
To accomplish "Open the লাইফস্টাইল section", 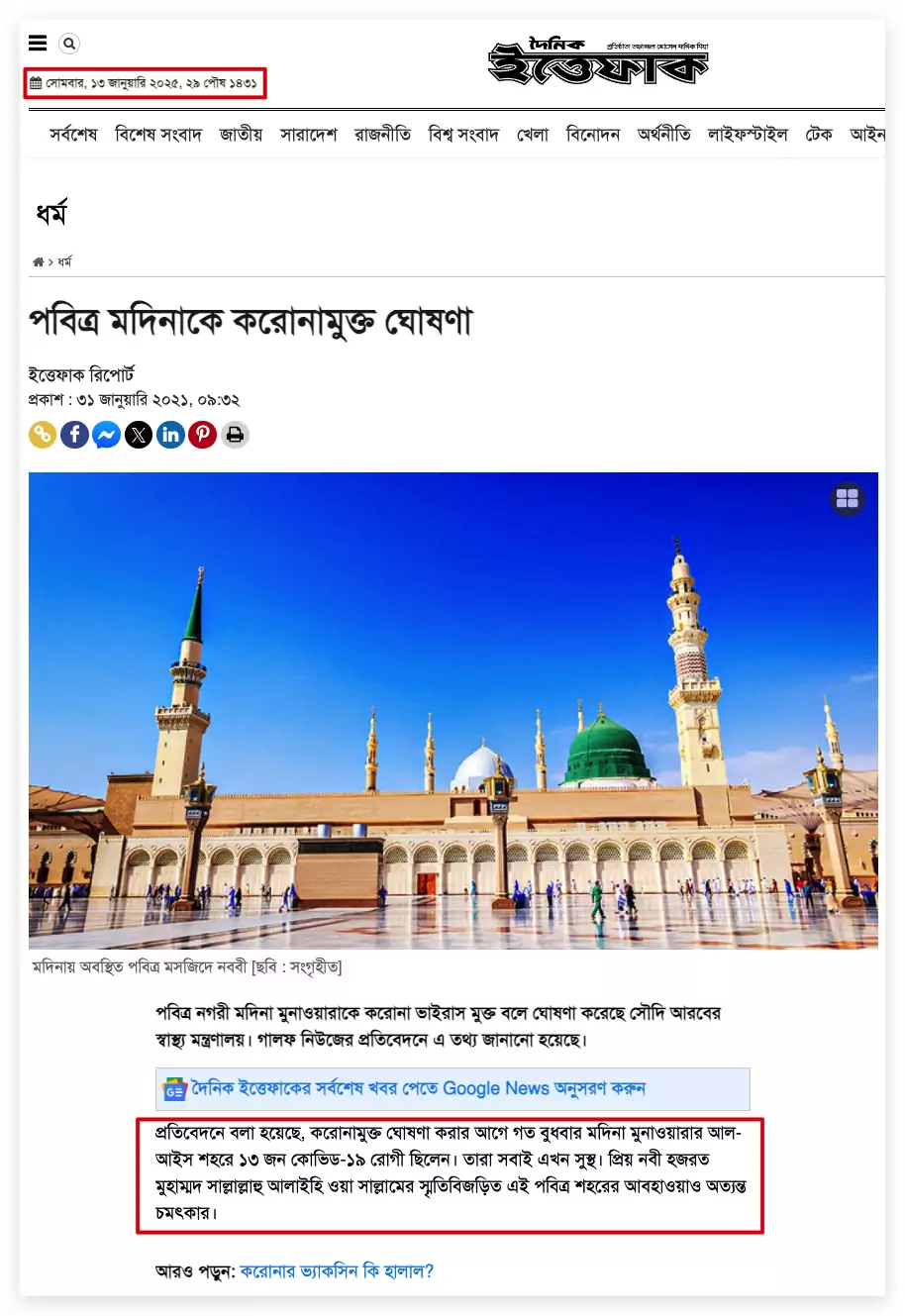I will tap(748, 135).
